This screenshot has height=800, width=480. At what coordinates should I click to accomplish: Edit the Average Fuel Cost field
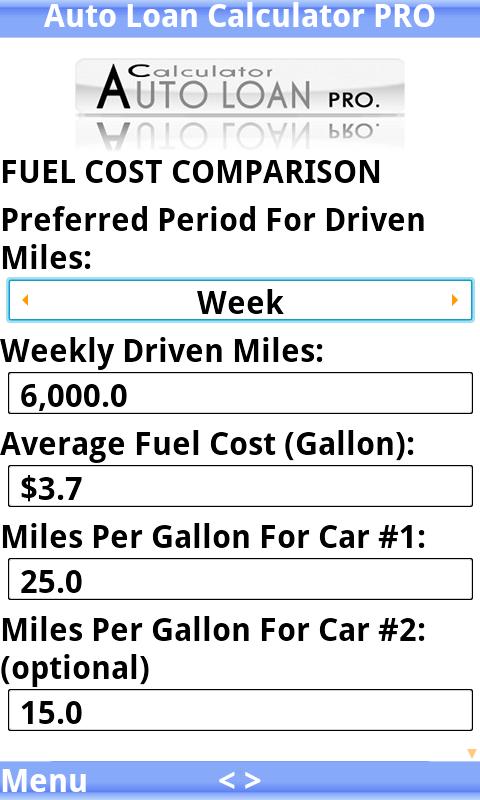click(x=240, y=486)
